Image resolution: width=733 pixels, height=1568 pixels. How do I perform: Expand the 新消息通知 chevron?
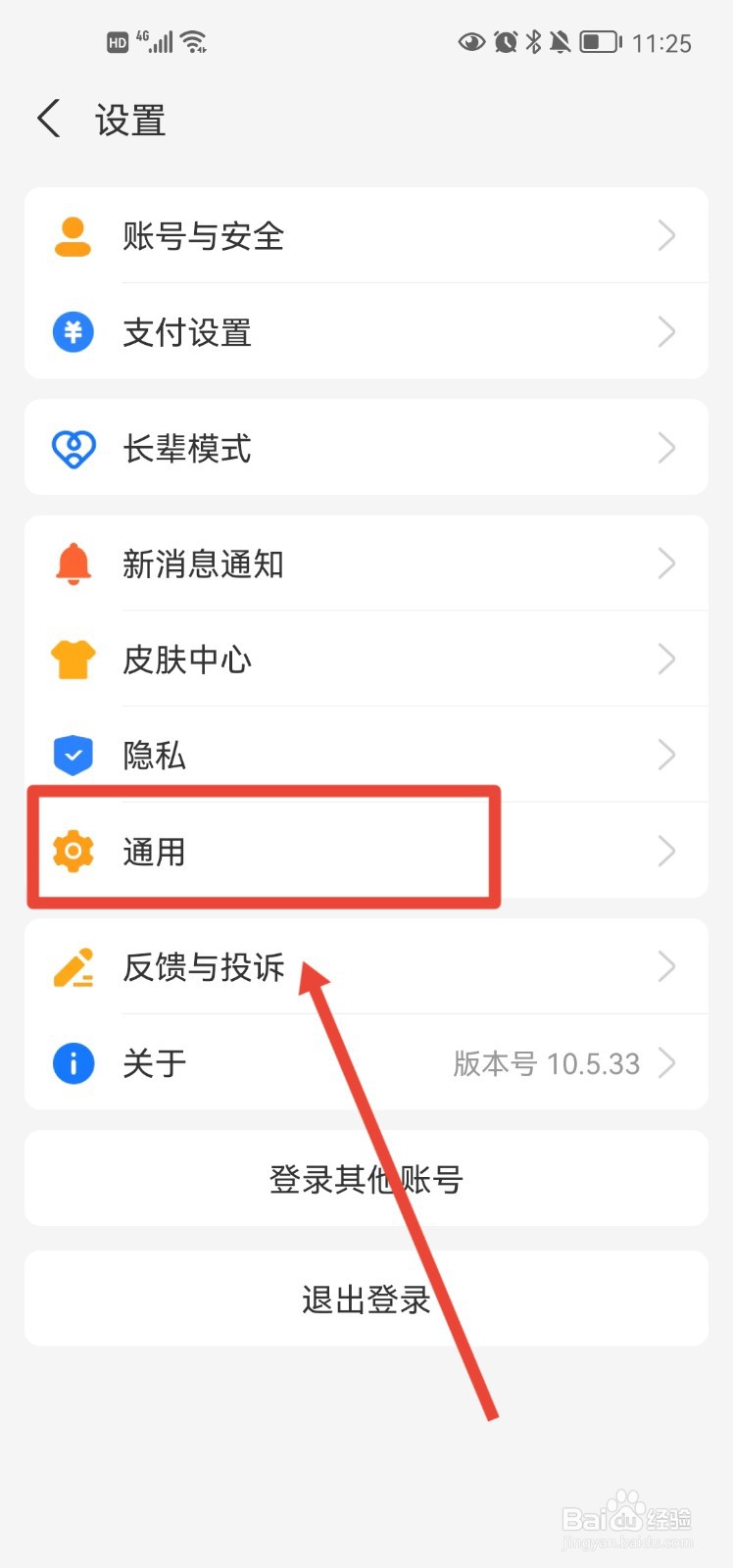tap(667, 563)
